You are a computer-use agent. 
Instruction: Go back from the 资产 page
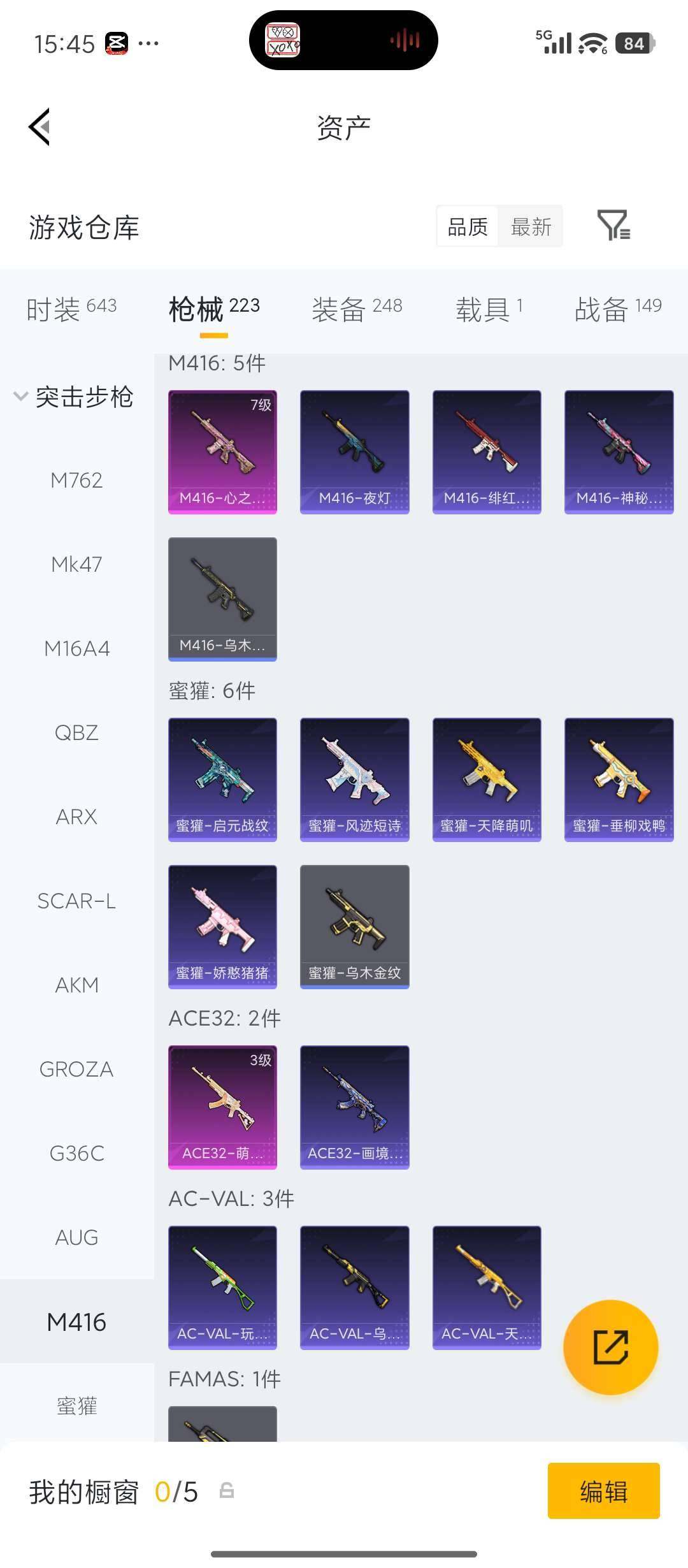39,127
